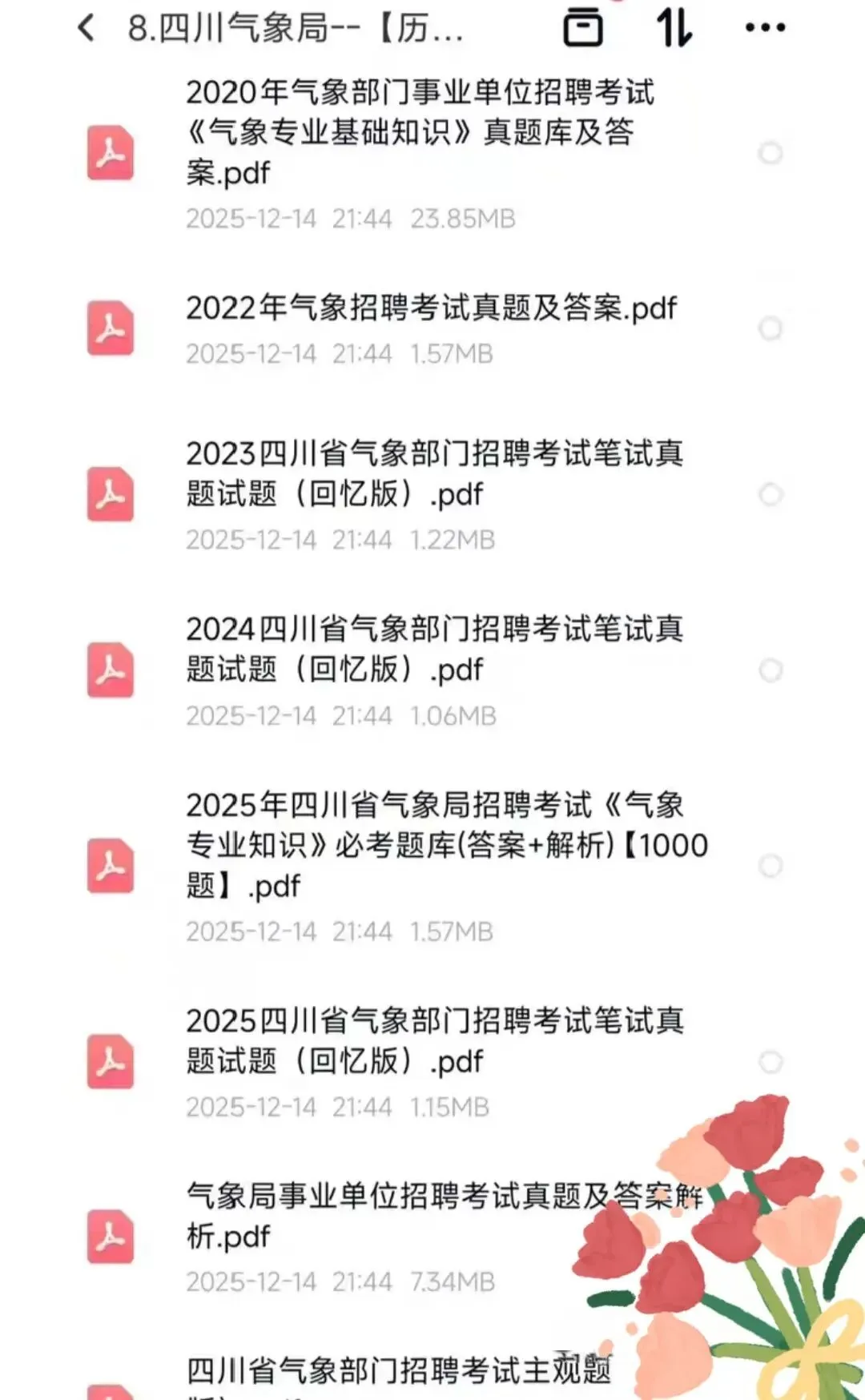Go back from the 四川气象局 folder

(86, 28)
